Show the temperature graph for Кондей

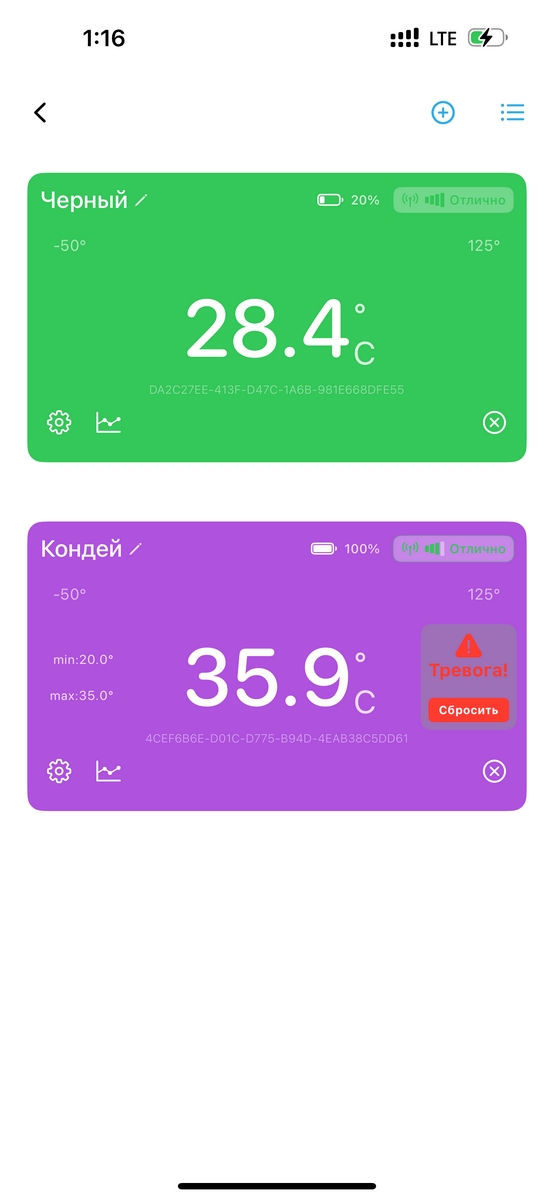point(108,771)
